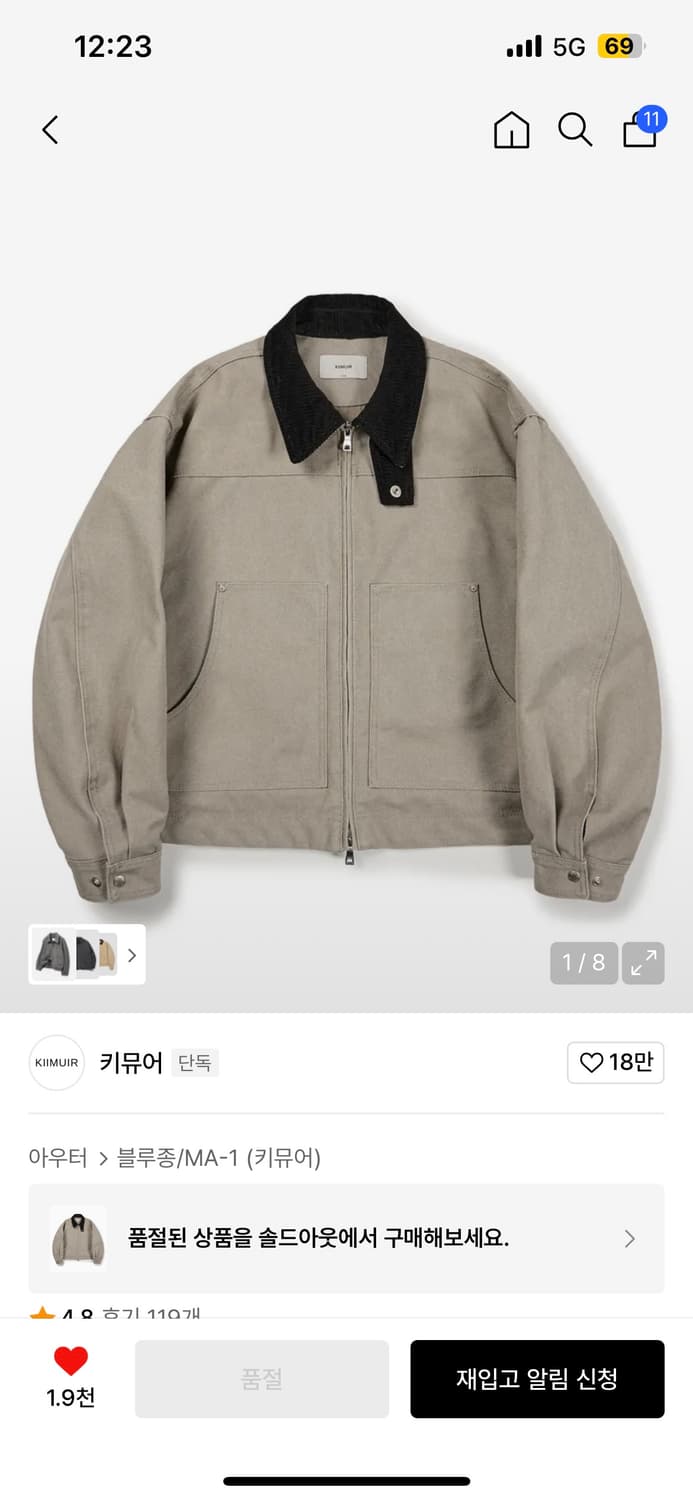Image resolution: width=693 pixels, height=1500 pixels.
Task: View the main jacket product image
Action: click(x=346, y=600)
